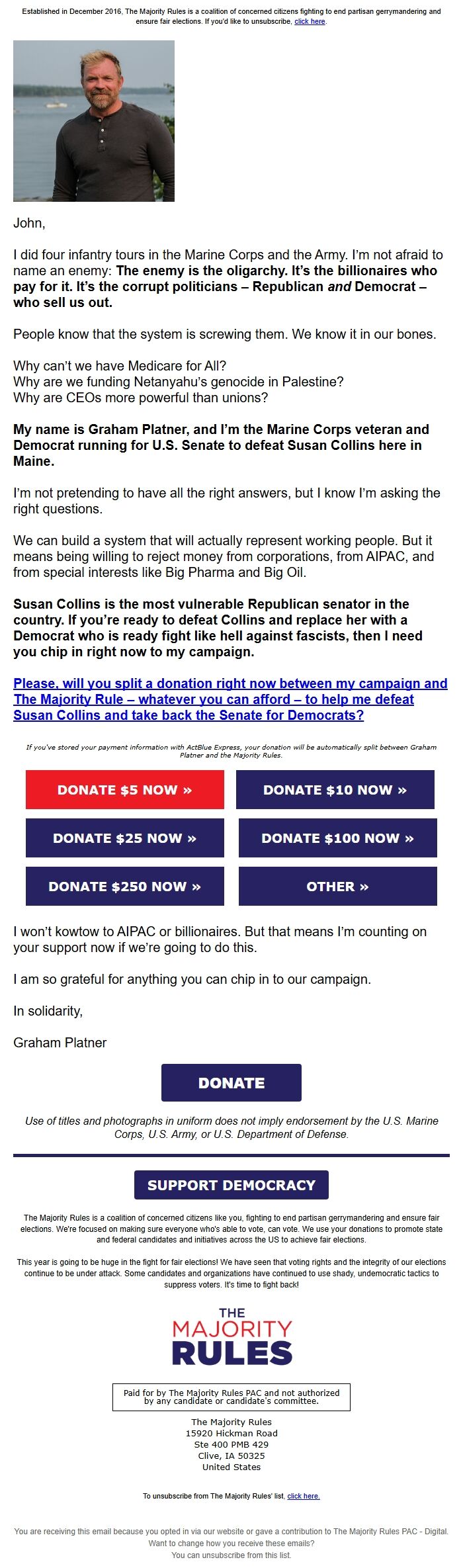
Task: Give $100 with the donate button
Action: coord(337,838)
